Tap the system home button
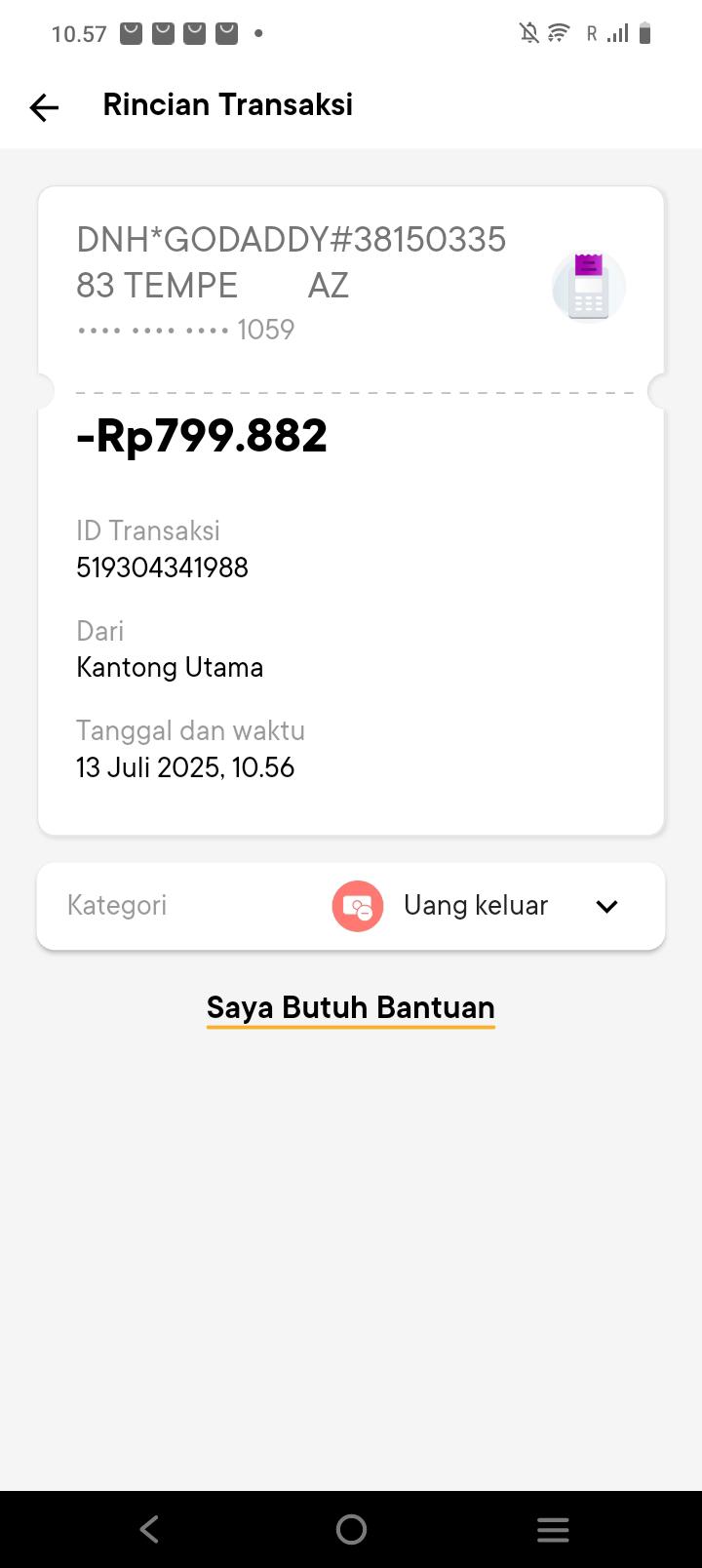702x1568 pixels. pos(351,1529)
